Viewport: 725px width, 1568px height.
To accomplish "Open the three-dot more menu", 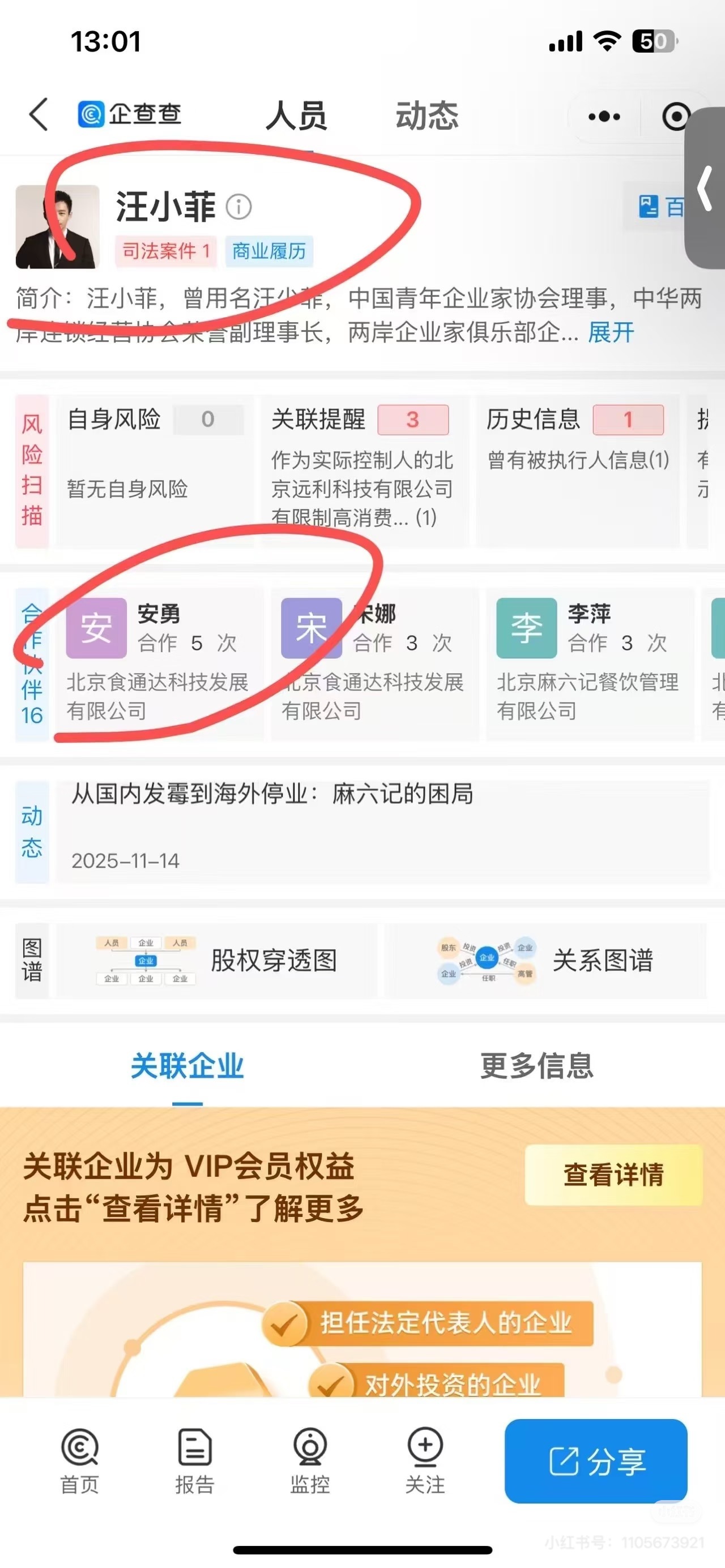I will click(604, 116).
